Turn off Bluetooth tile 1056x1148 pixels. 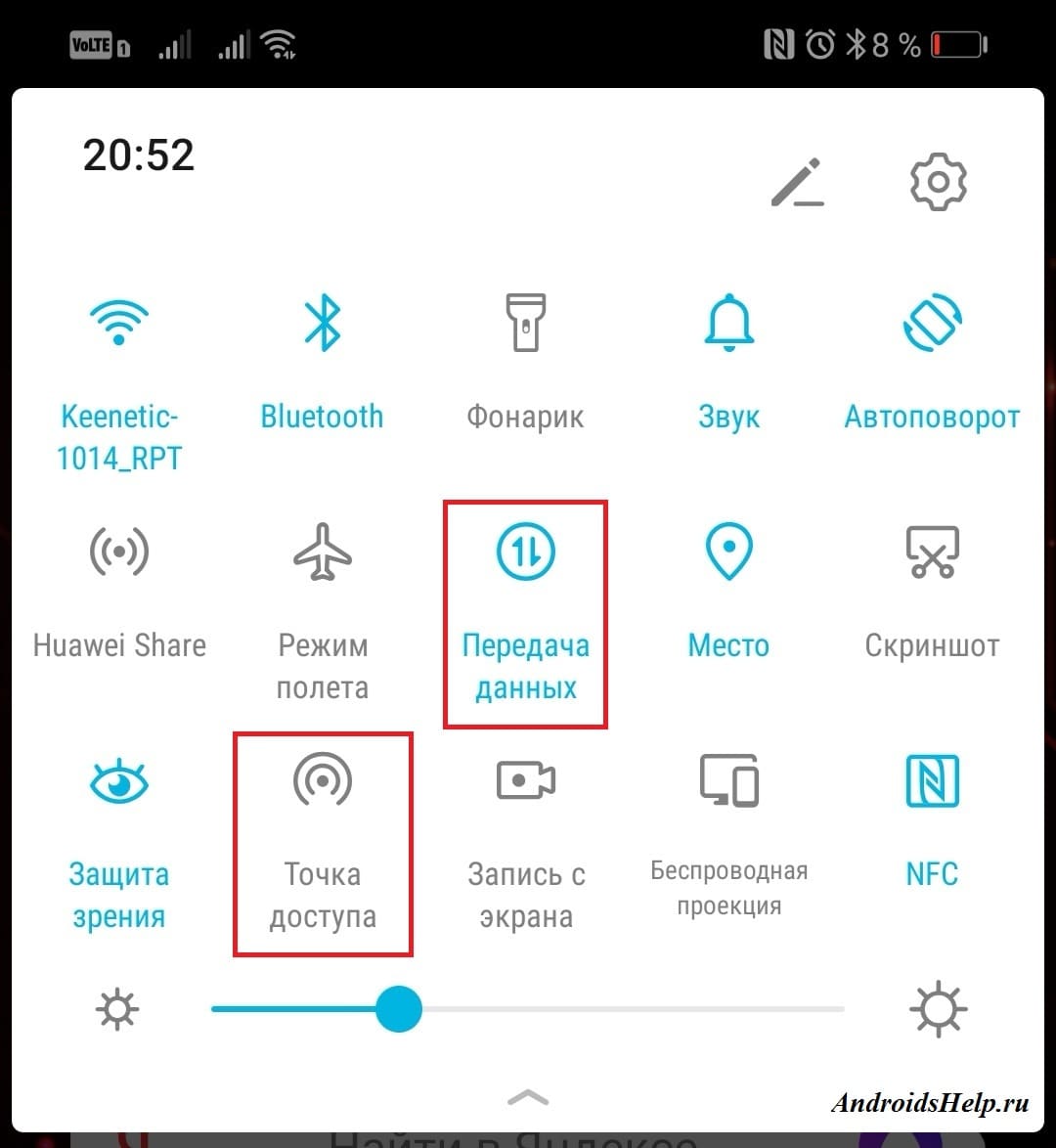[322, 324]
